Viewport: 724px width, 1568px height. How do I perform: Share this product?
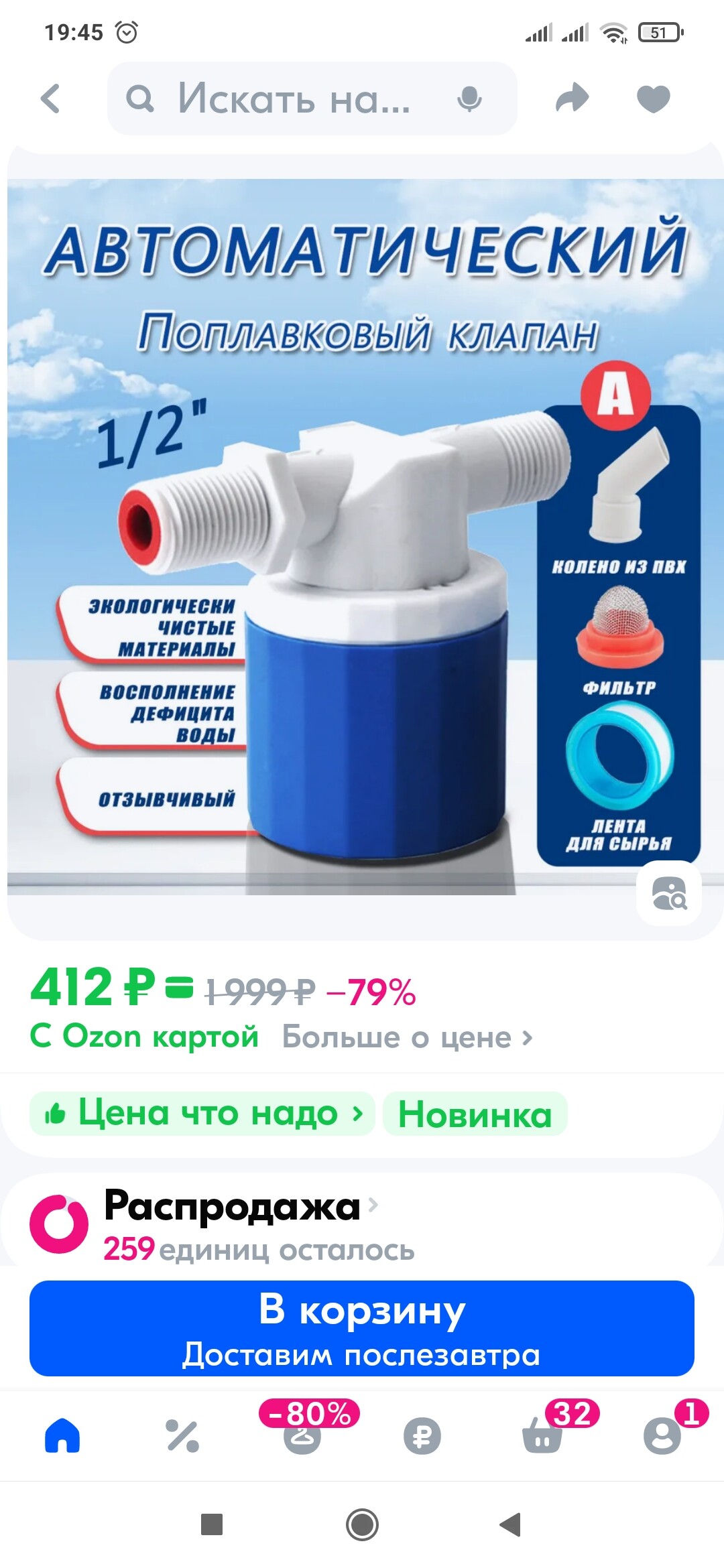(x=572, y=99)
